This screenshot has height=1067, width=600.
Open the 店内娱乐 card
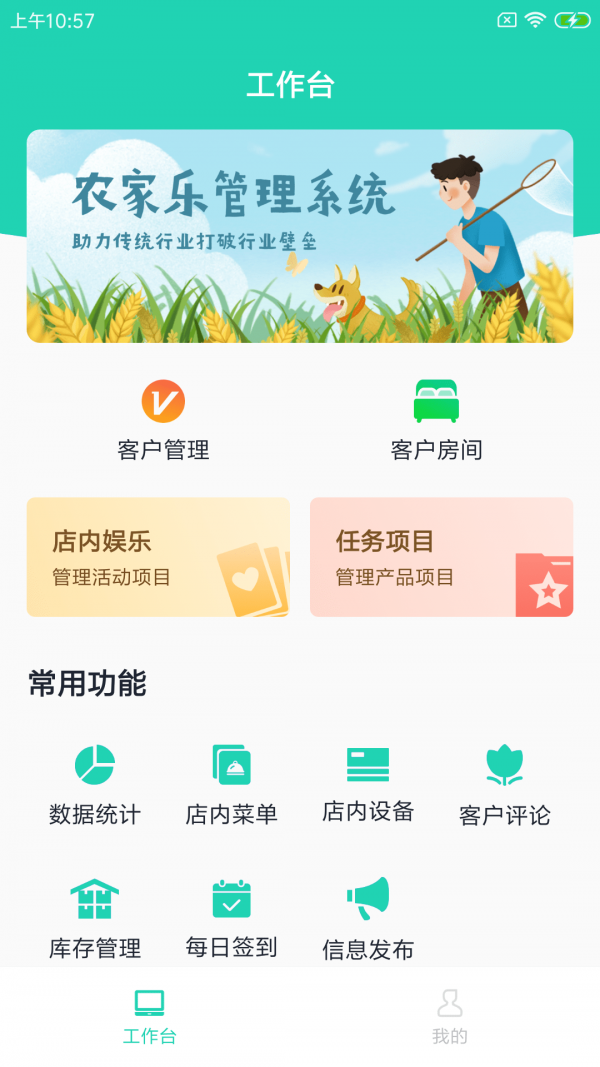coord(158,557)
